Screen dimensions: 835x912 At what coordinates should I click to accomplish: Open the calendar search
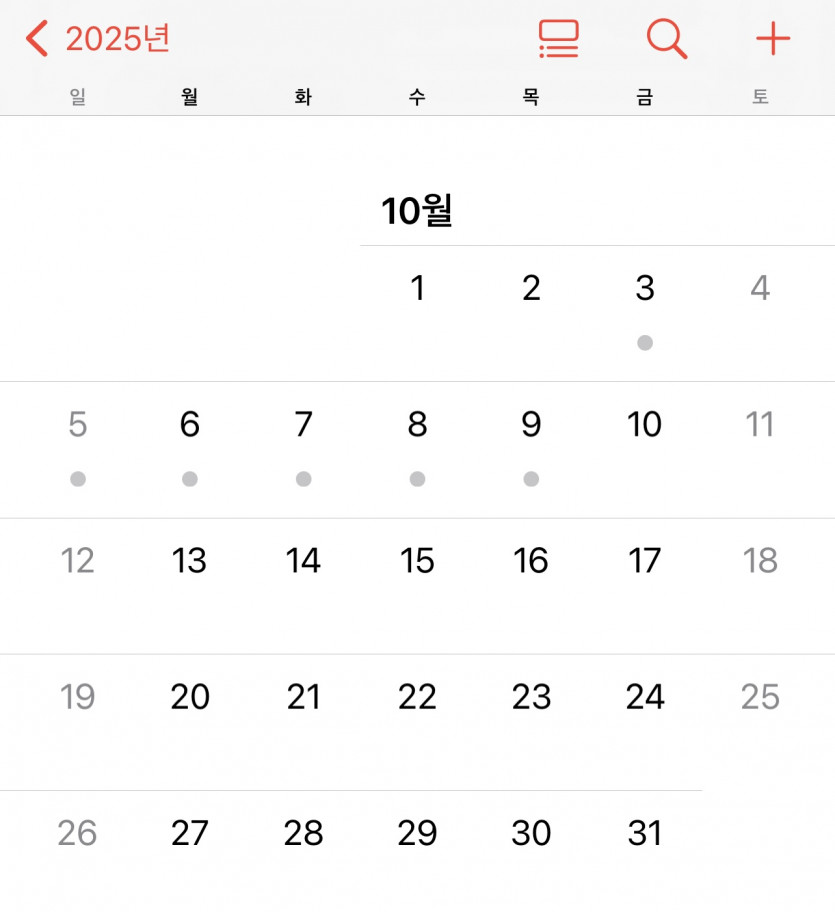(x=666, y=39)
